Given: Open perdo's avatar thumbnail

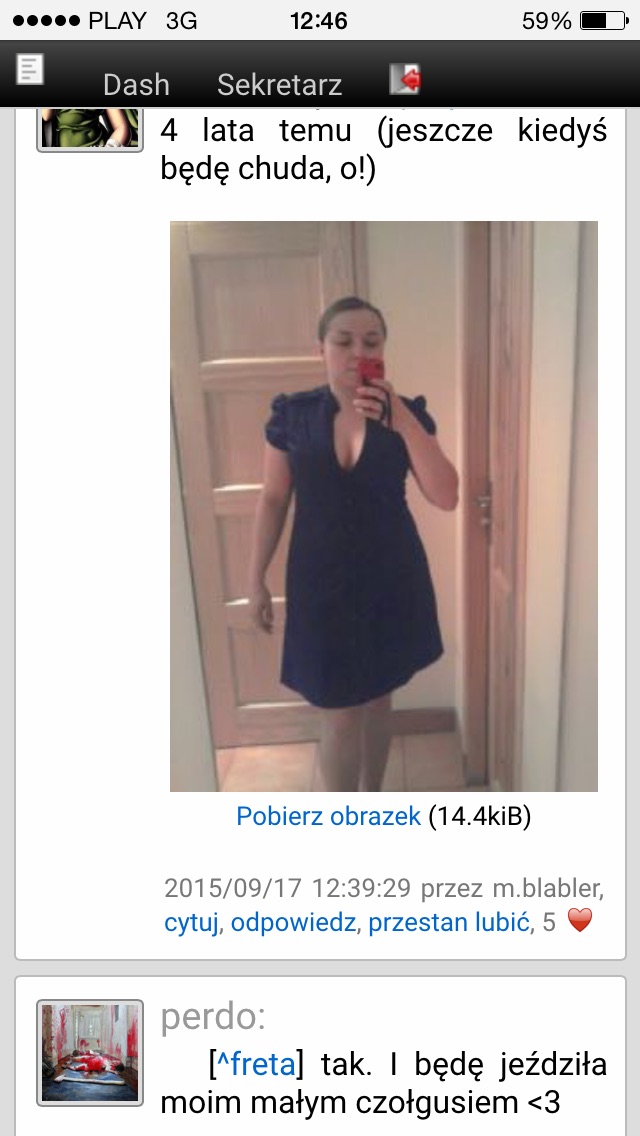Looking at the screenshot, I should pos(90,1053).
